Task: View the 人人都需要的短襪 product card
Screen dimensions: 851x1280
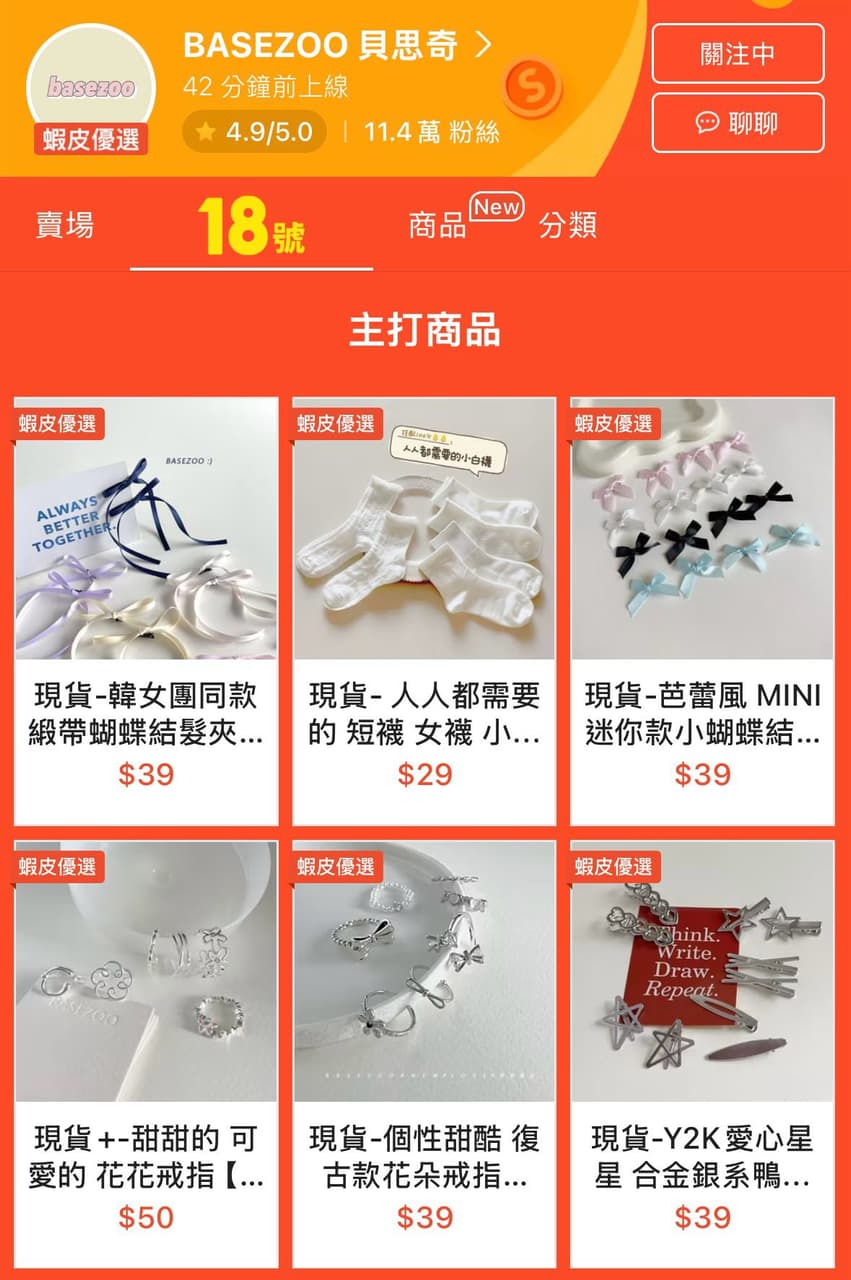Action: pyautogui.click(x=424, y=610)
